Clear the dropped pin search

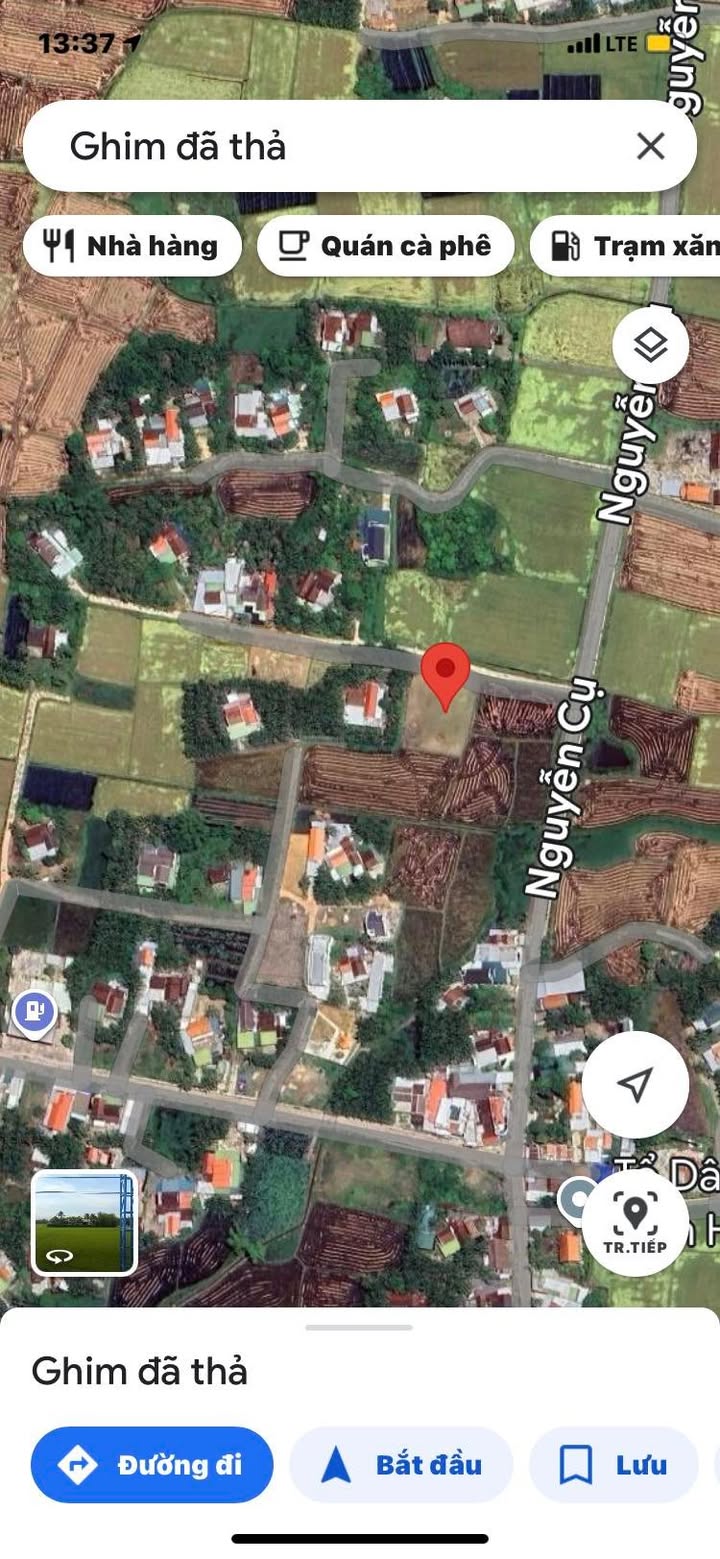pyautogui.click(x=650, y=147)
